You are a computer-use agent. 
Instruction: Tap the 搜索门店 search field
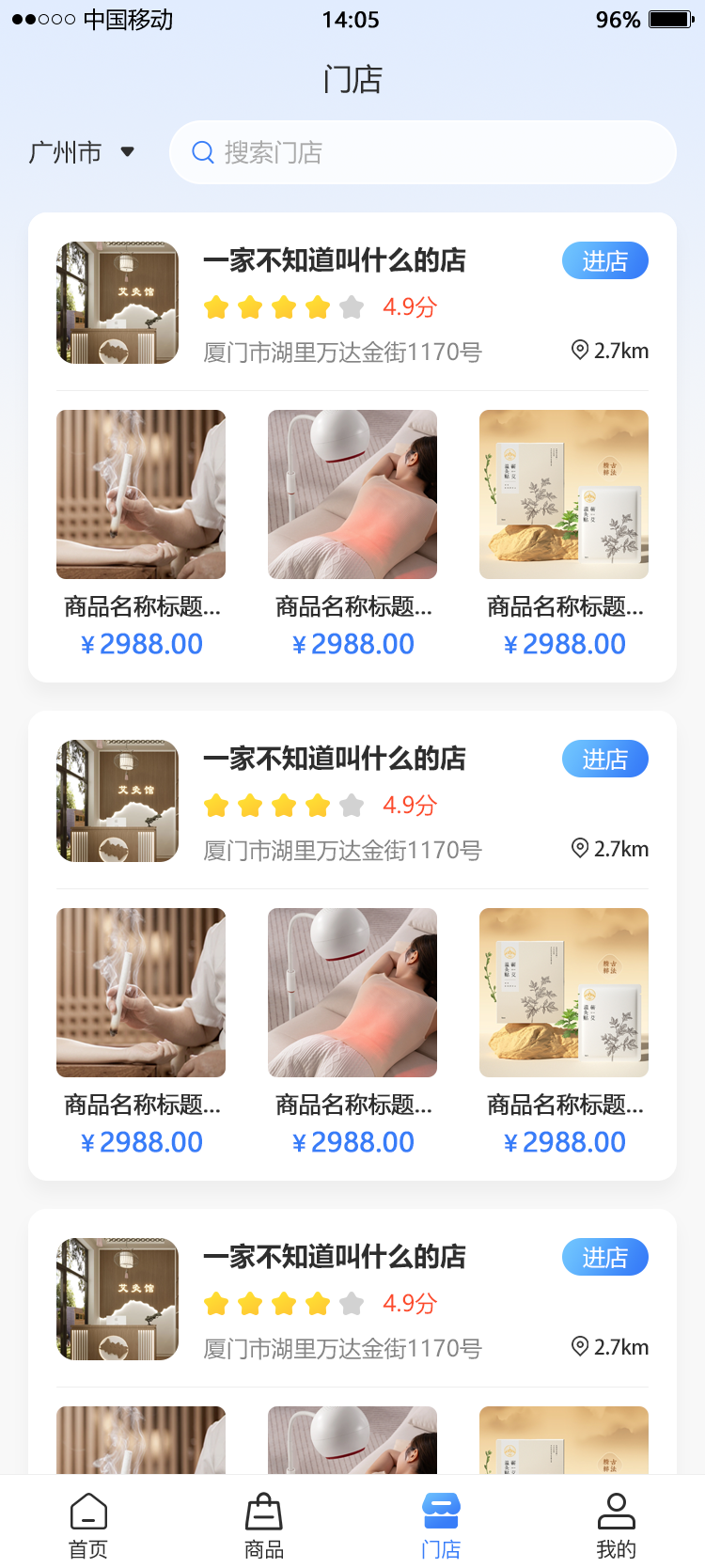click(423, 152)
